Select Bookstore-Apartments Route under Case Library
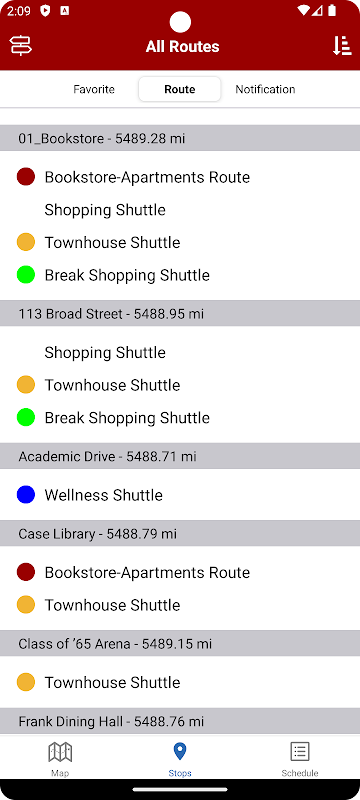 click(180, 572)
